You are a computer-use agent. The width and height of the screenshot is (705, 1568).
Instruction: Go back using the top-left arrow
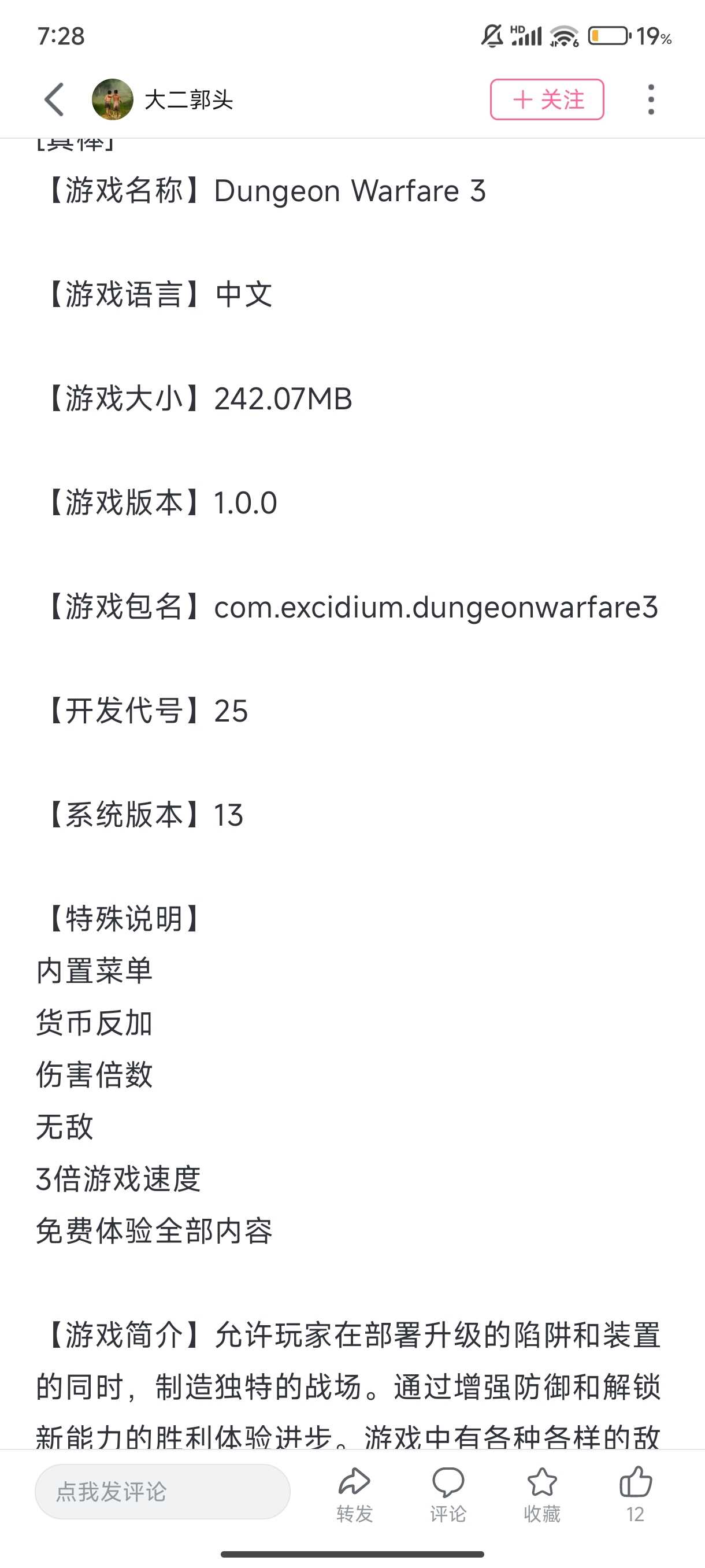[55, 99]
